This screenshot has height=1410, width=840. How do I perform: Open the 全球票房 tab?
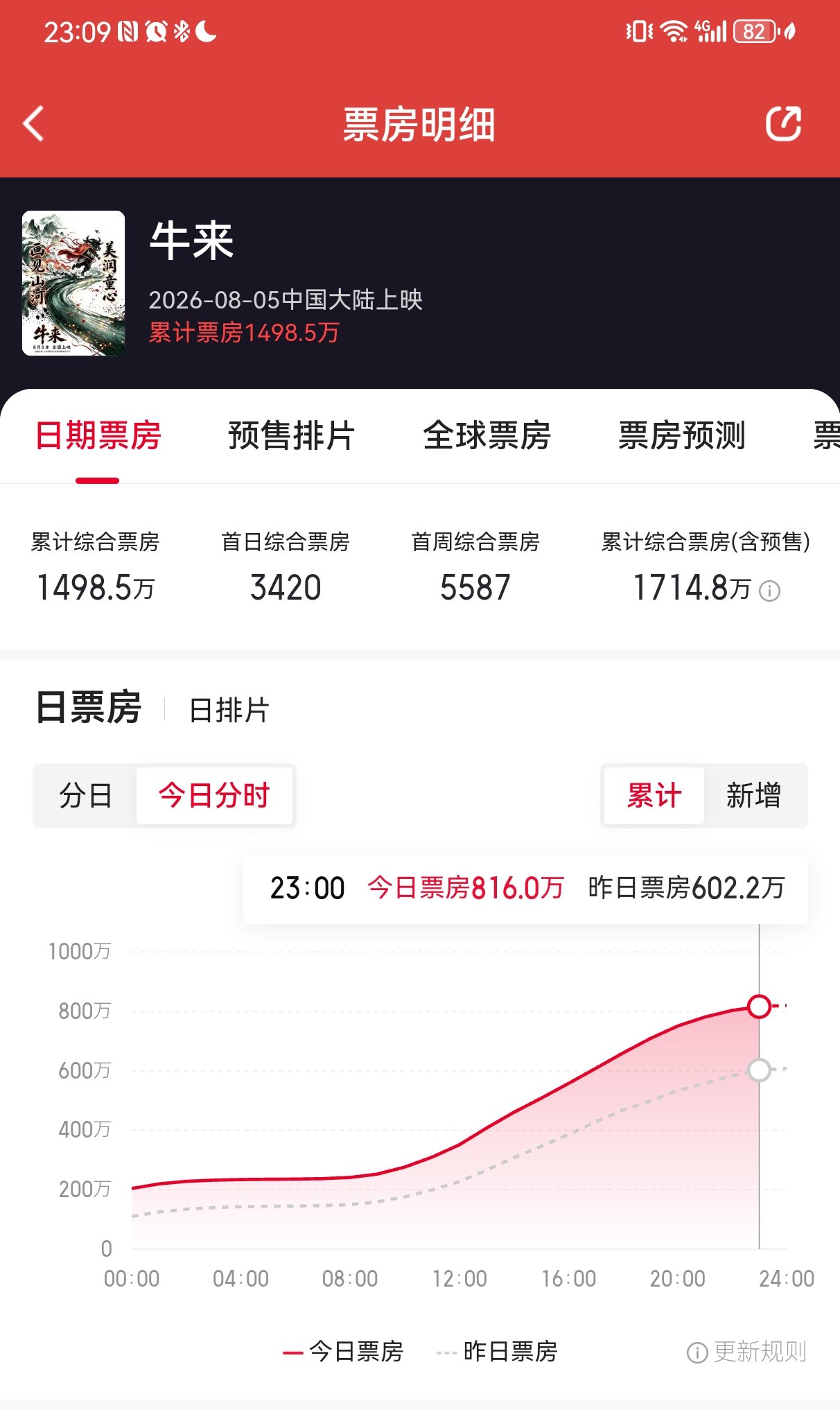coord(487,435)
